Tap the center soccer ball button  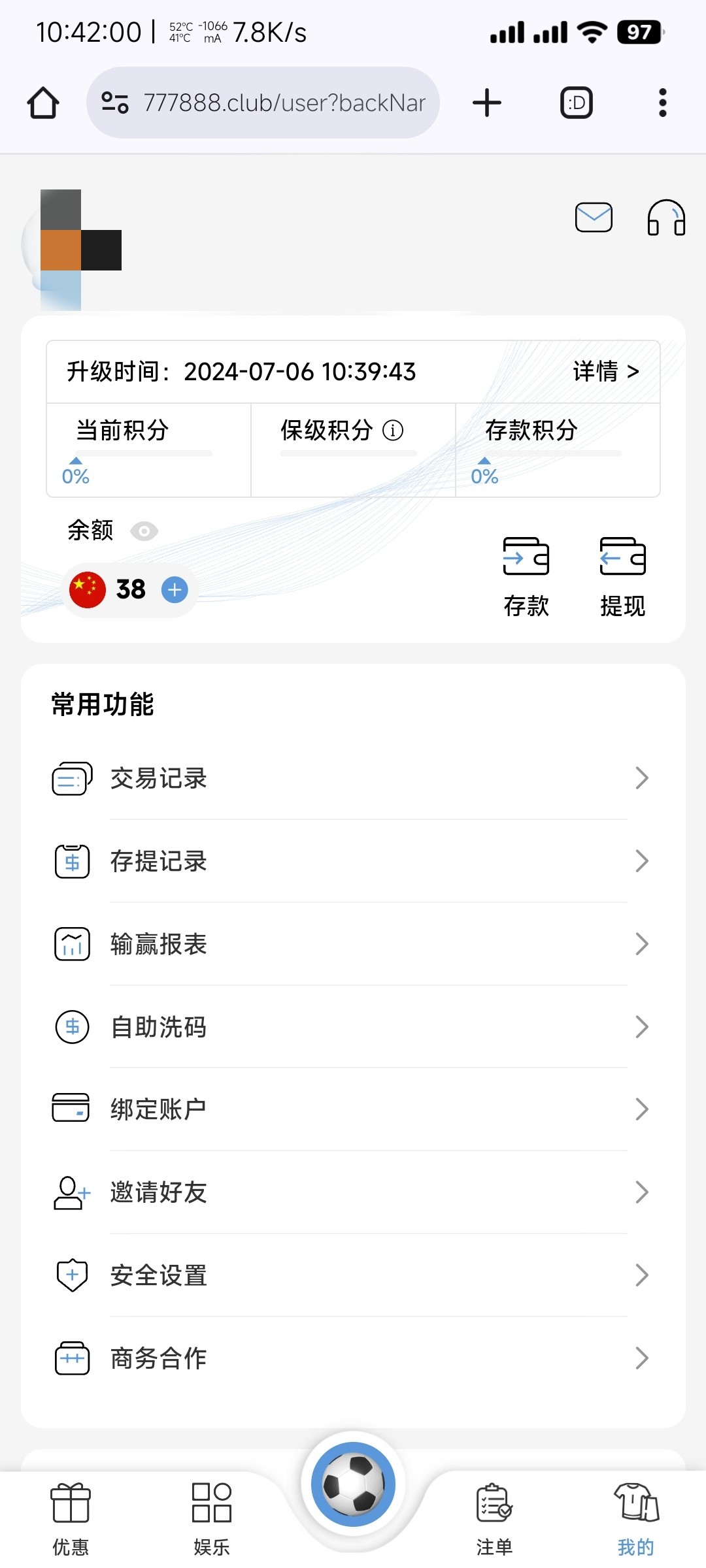(x=353, y=1484)
